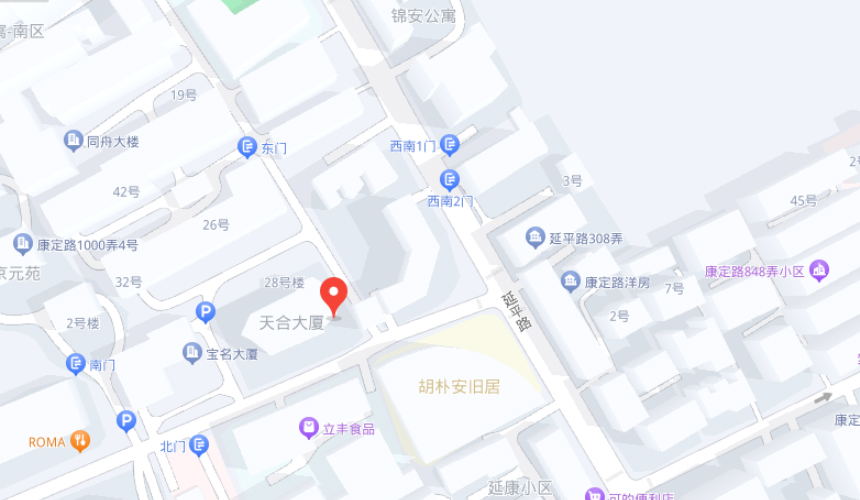Image resolution: width=860 pixels, height=500 pixels.
Task: Open the 立丰食品 shop marker
Action: (308, 429)
